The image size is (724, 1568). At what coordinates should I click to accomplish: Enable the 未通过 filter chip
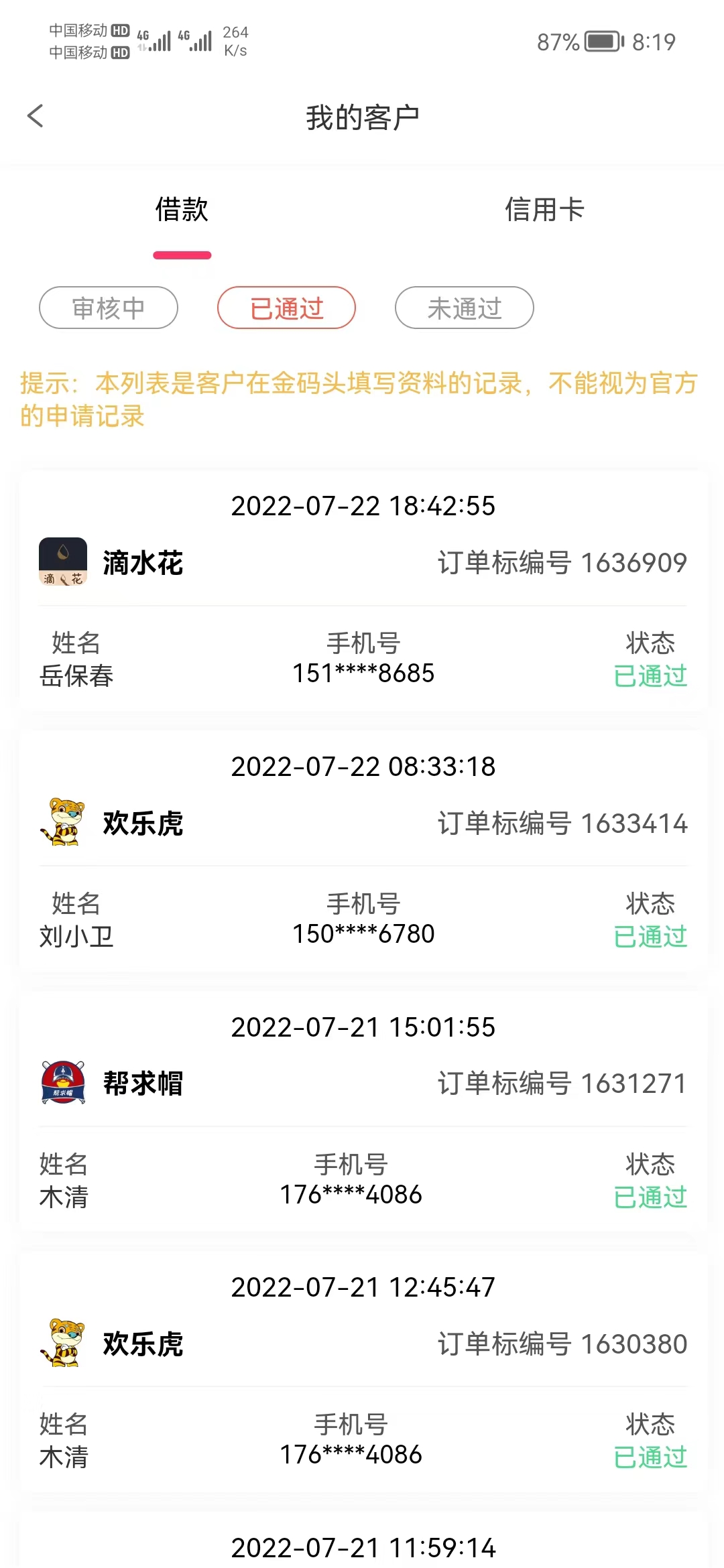point(465,308)
